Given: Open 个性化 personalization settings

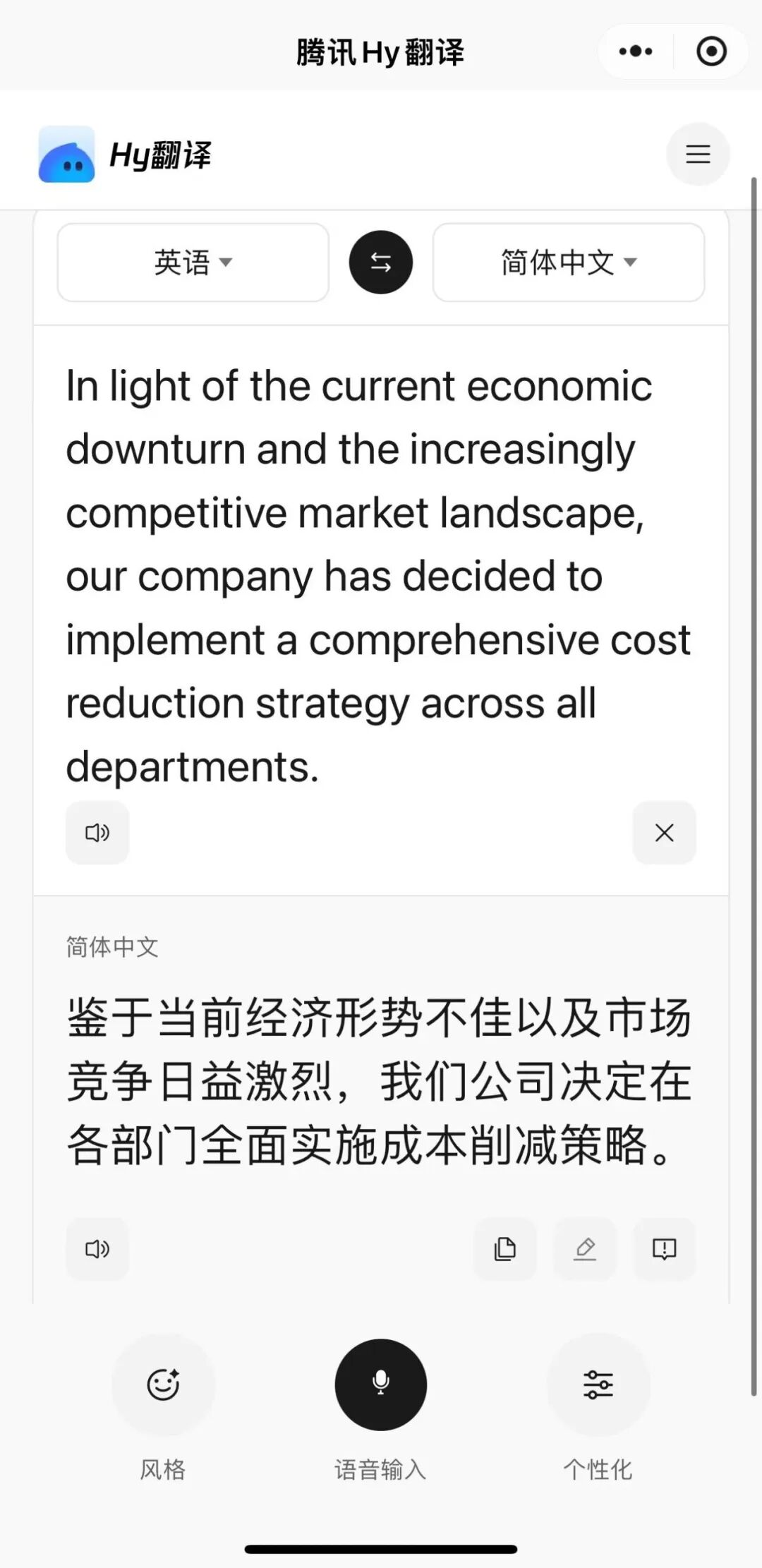Looking at the screenshot, I should [x=598, y=1385].
